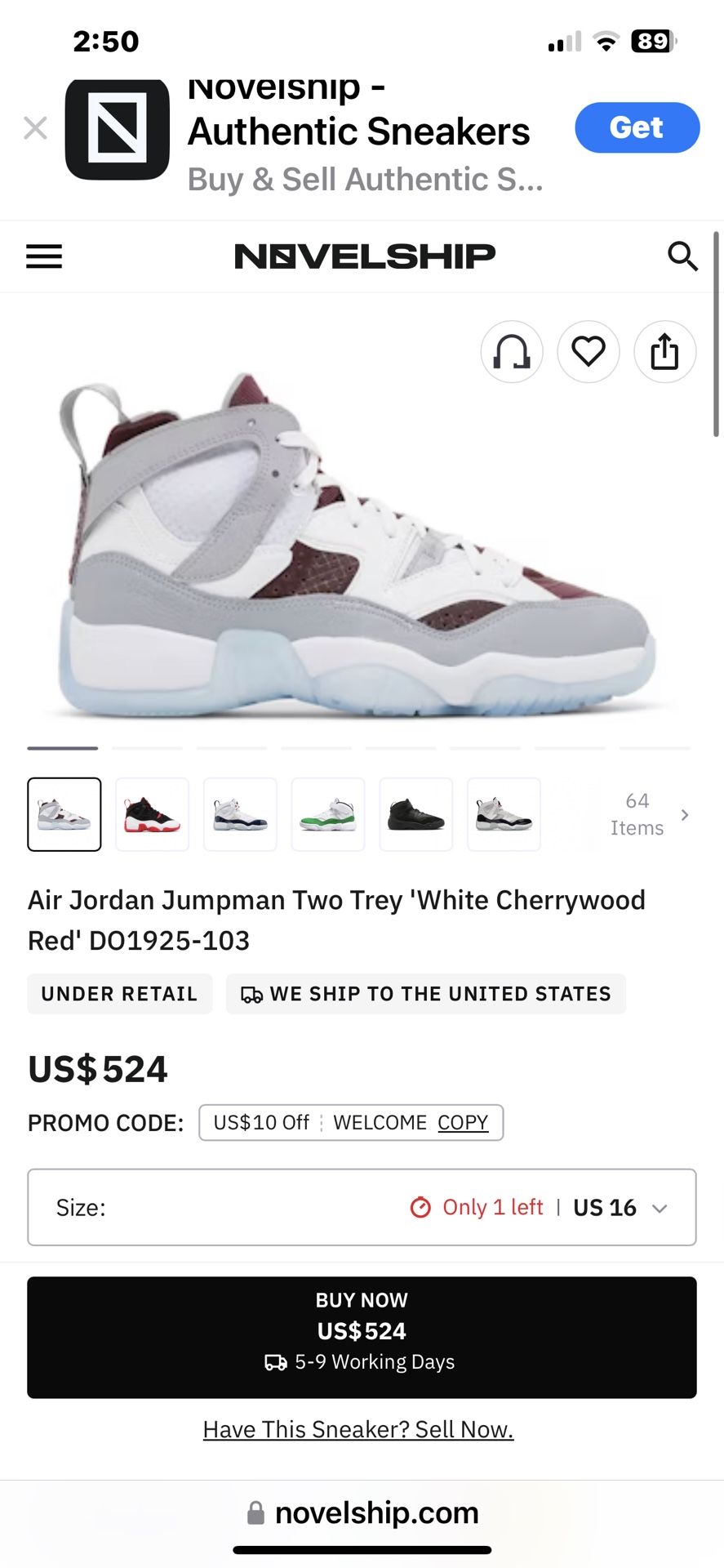View all 64 items
The image size is (724, 1568).
click(x=649, y=814)
